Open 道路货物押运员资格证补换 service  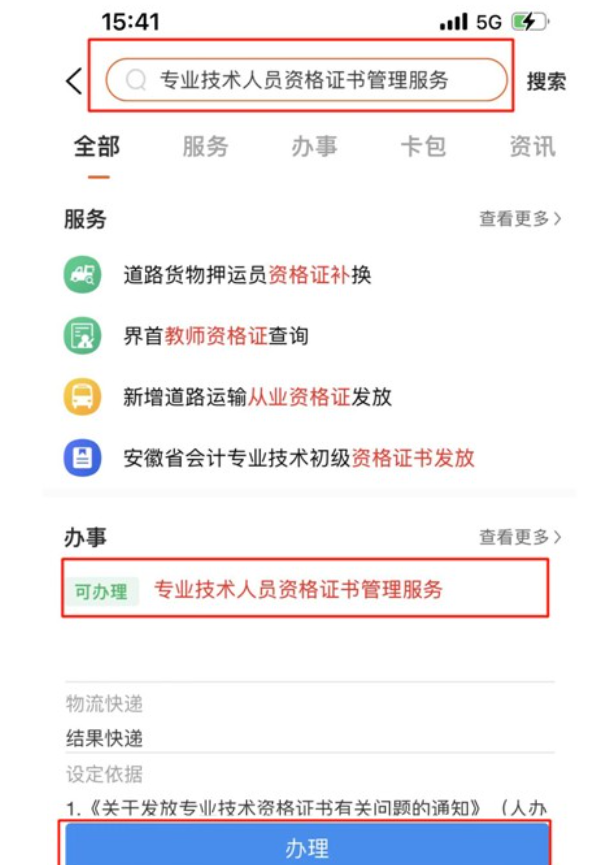[x=246, y=275]
